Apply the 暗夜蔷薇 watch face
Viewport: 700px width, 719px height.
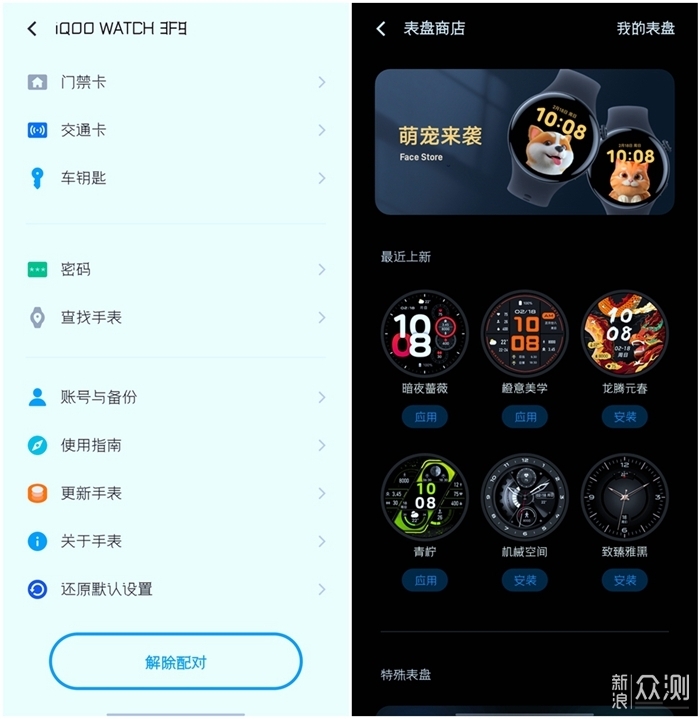[425, 417]
